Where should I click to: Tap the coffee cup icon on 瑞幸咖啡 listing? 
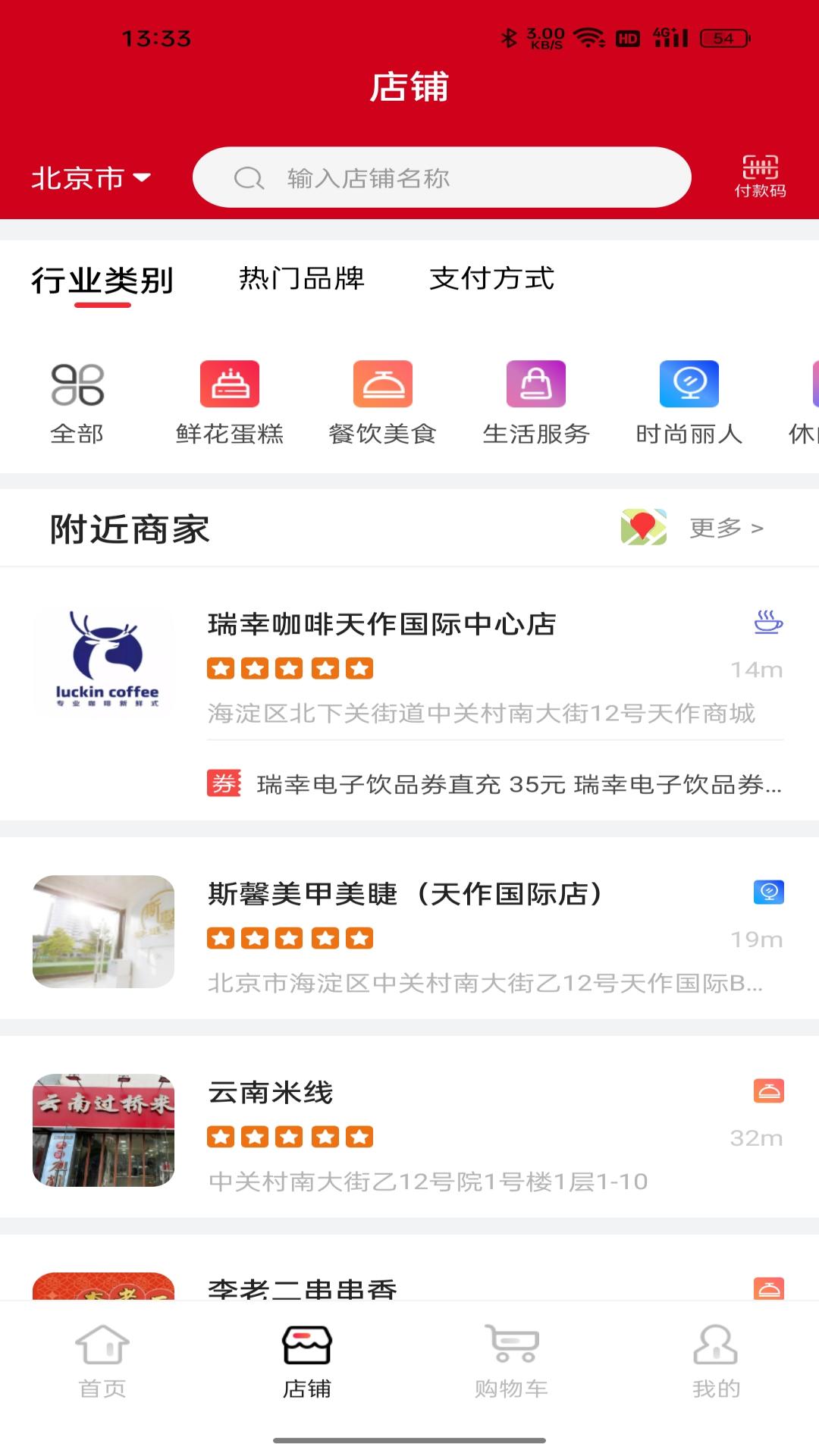pyautogui.click(x=767, y=623)
